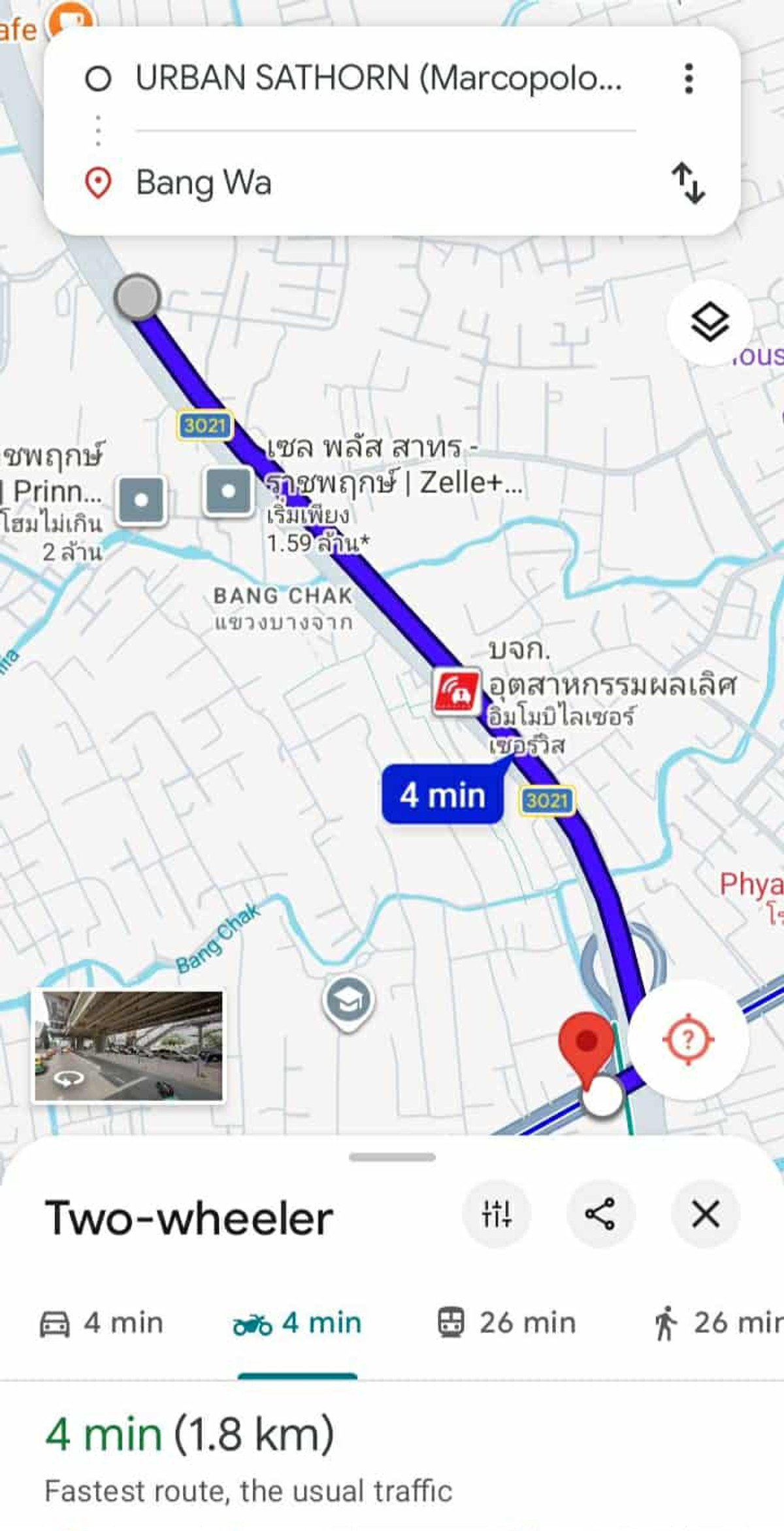This screenshot has width=784, height=1531.
Task: Center map on my location
Action: (x=688, y=1039)
